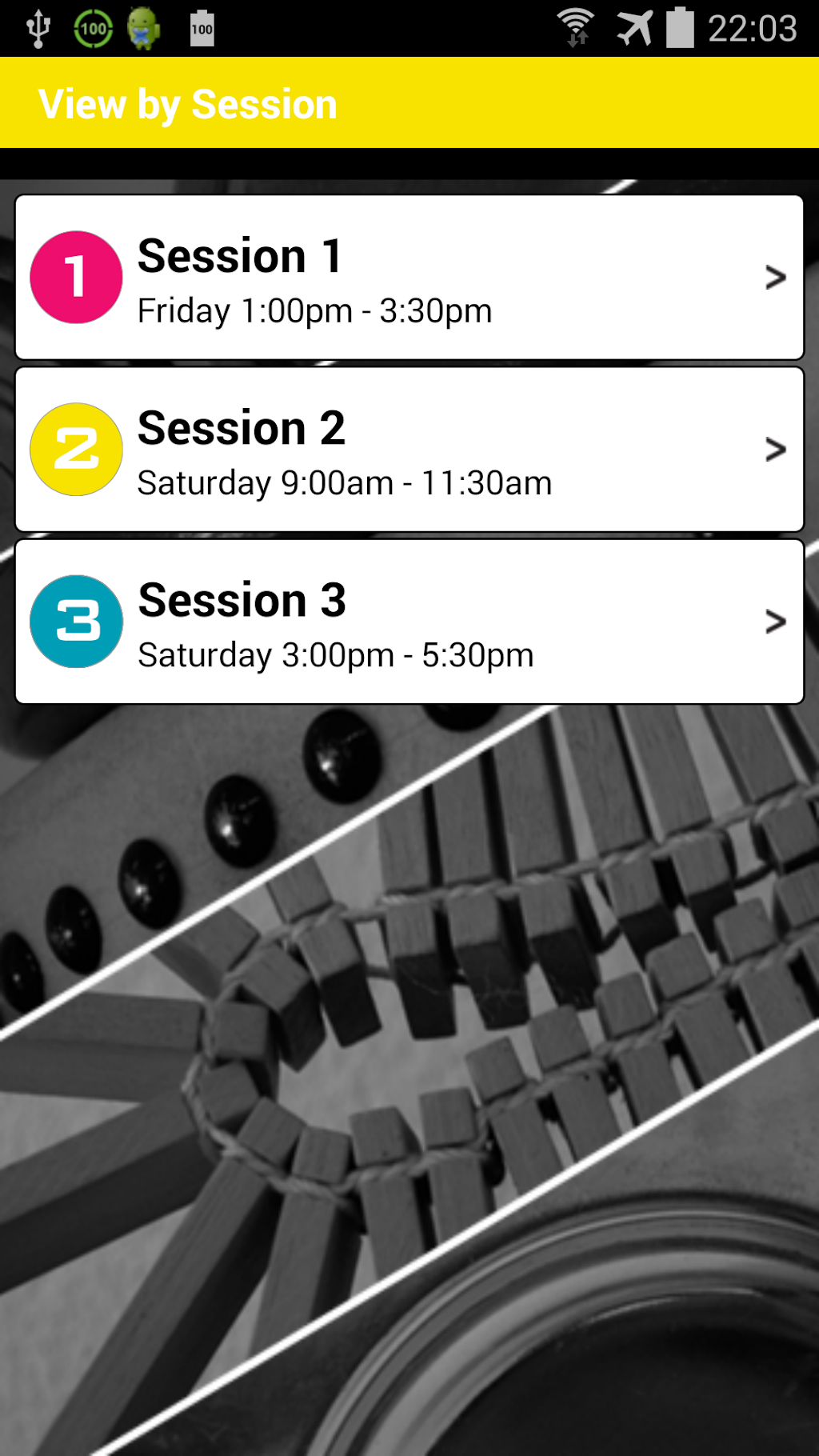
Task: View Session 3 Saturday 3:00pm
Action: [x=409, y=622]
